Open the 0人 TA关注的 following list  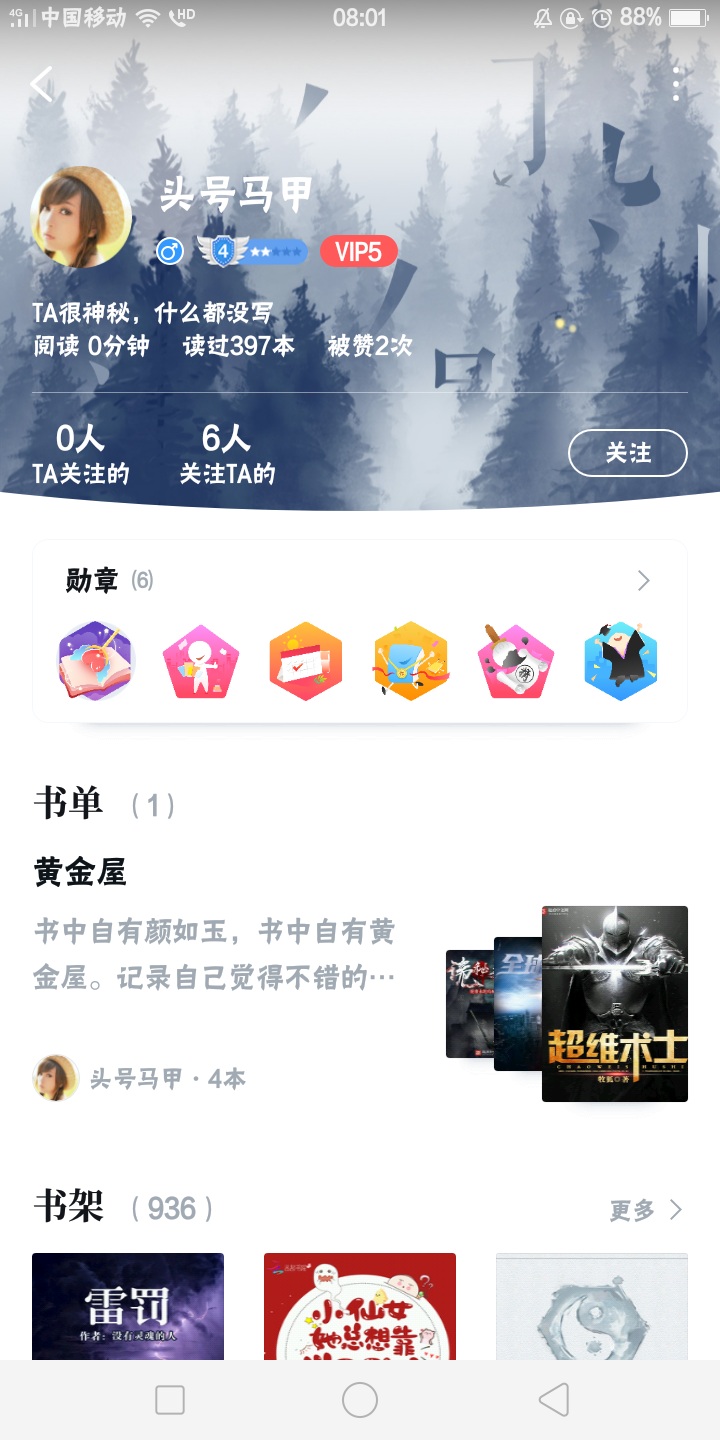(81, 454)
